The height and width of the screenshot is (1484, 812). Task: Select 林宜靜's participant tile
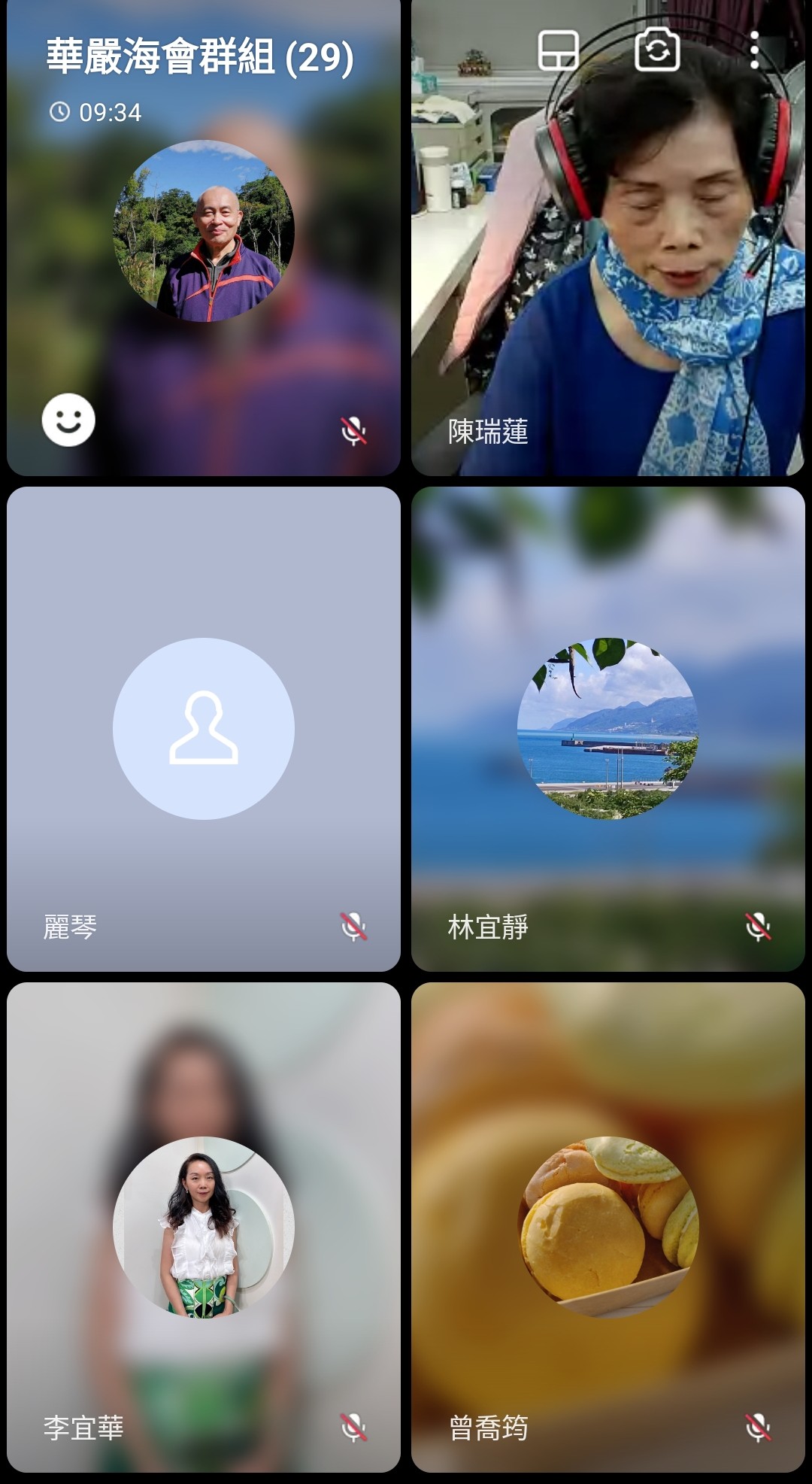click(607, 728)
